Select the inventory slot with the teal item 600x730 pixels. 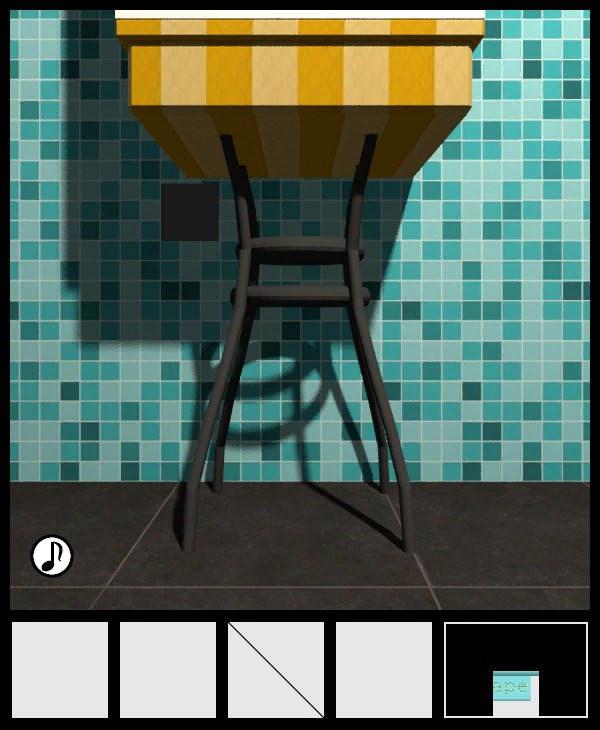click(x=516, y=670)
